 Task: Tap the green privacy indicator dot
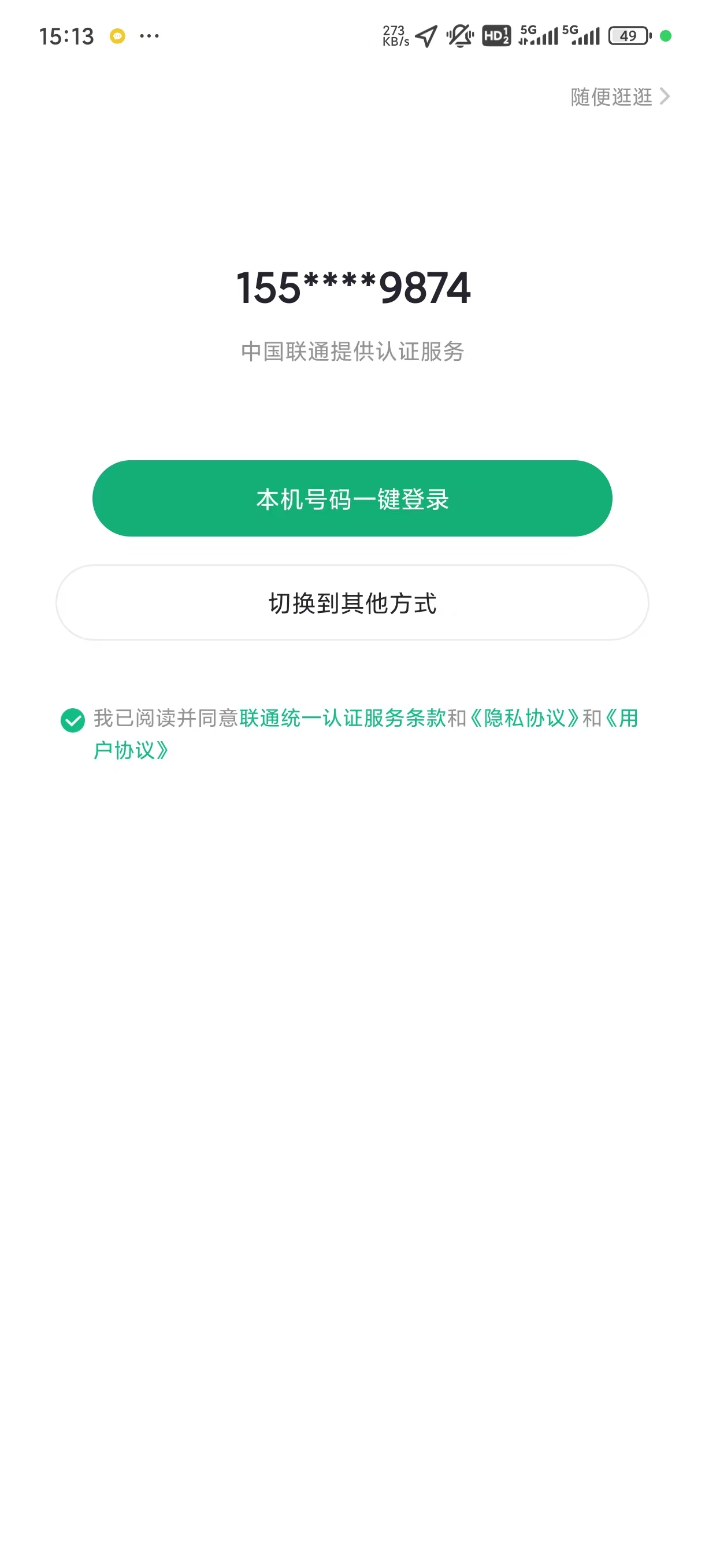pyautogui.click(x=667, y=36)
